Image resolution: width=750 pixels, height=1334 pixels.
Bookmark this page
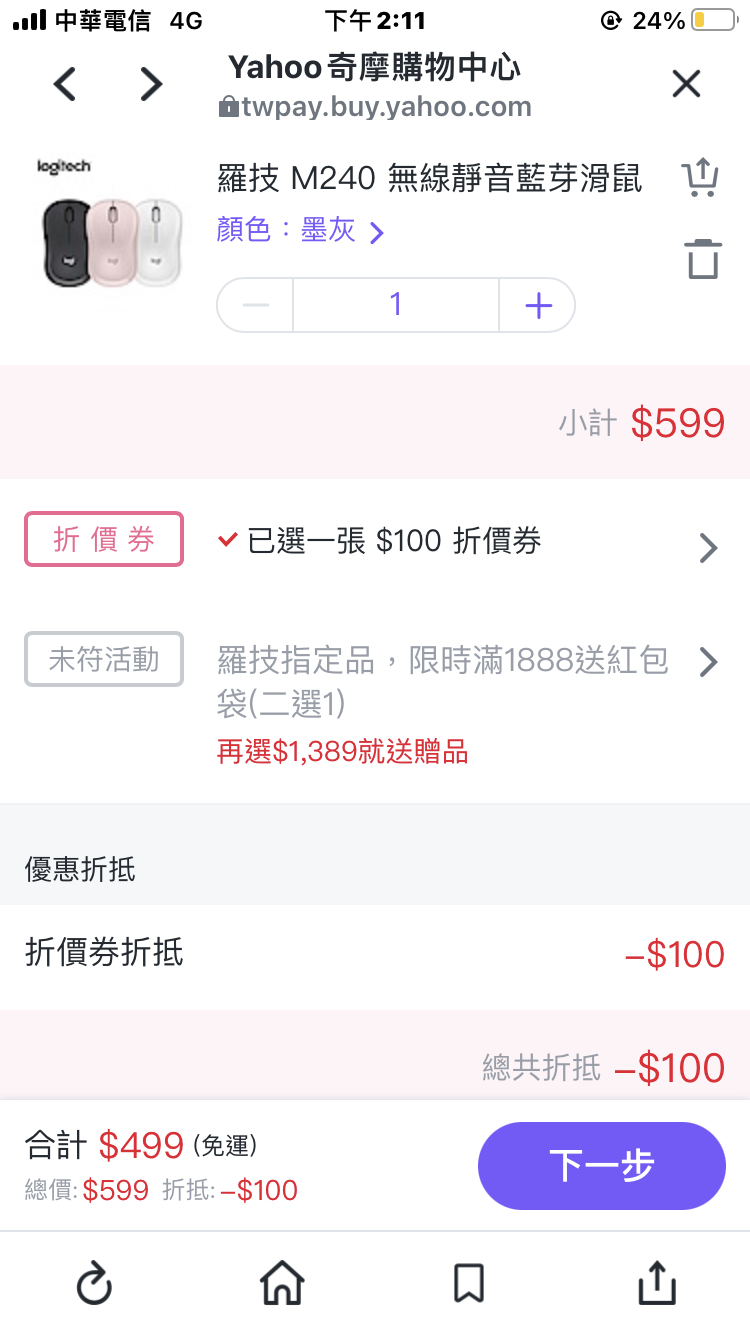click(469, 1283)
